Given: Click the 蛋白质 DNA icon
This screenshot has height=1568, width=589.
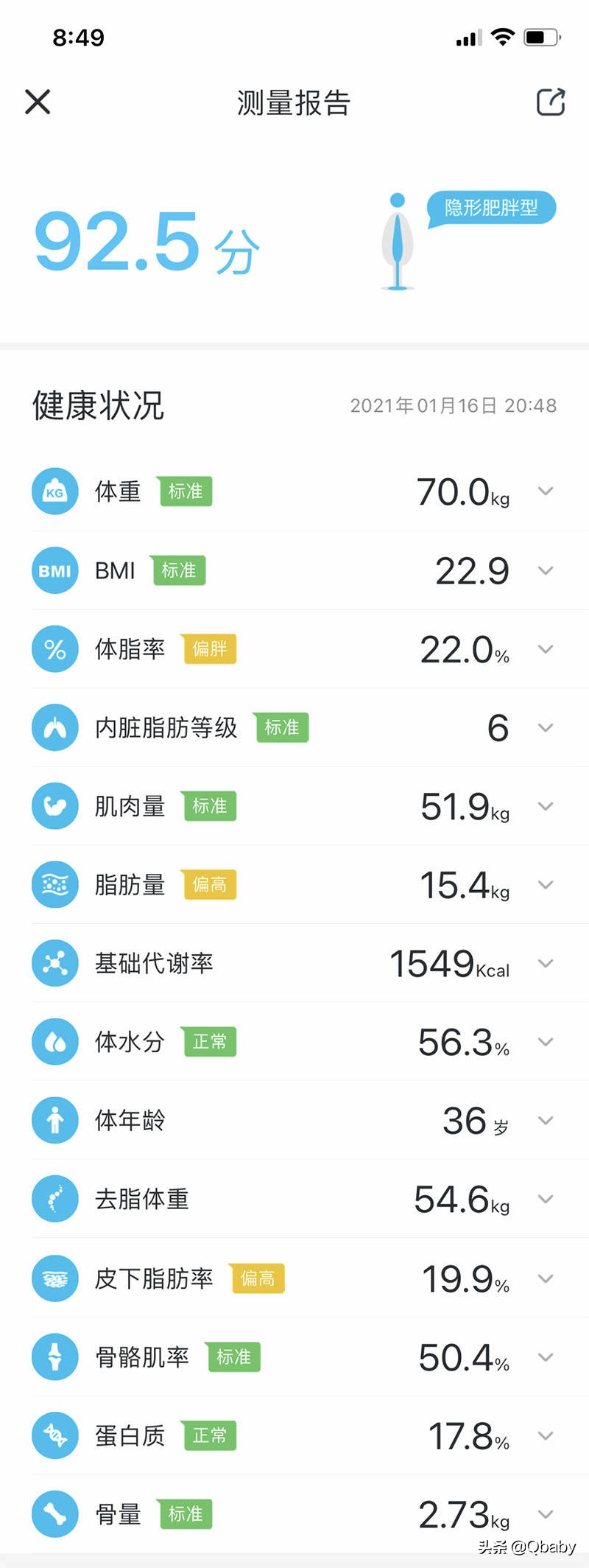Looking at the screenshot, I should pos(54,1435).
